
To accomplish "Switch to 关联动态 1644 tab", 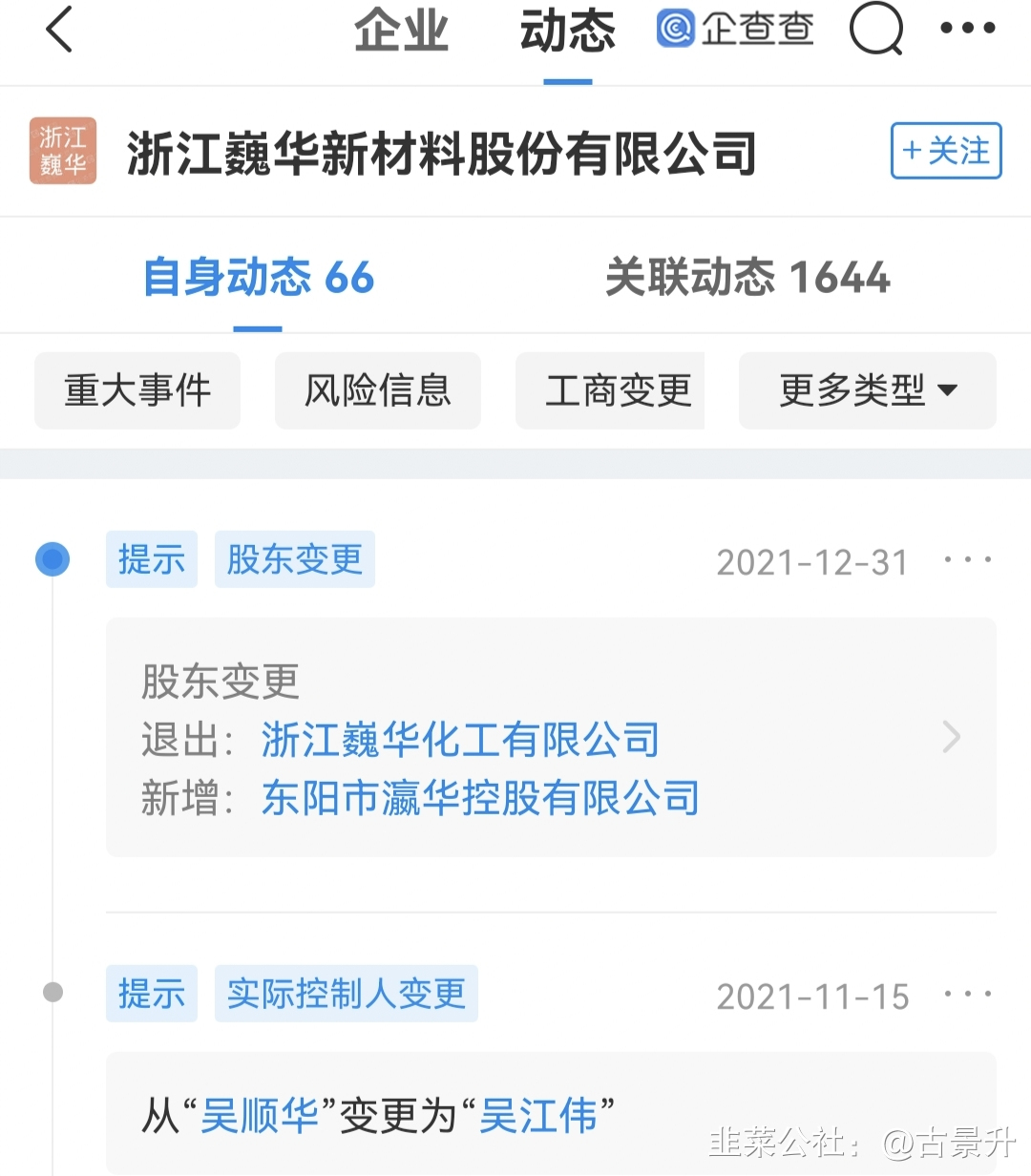I will pyautogui.click(x=747, y=278).
